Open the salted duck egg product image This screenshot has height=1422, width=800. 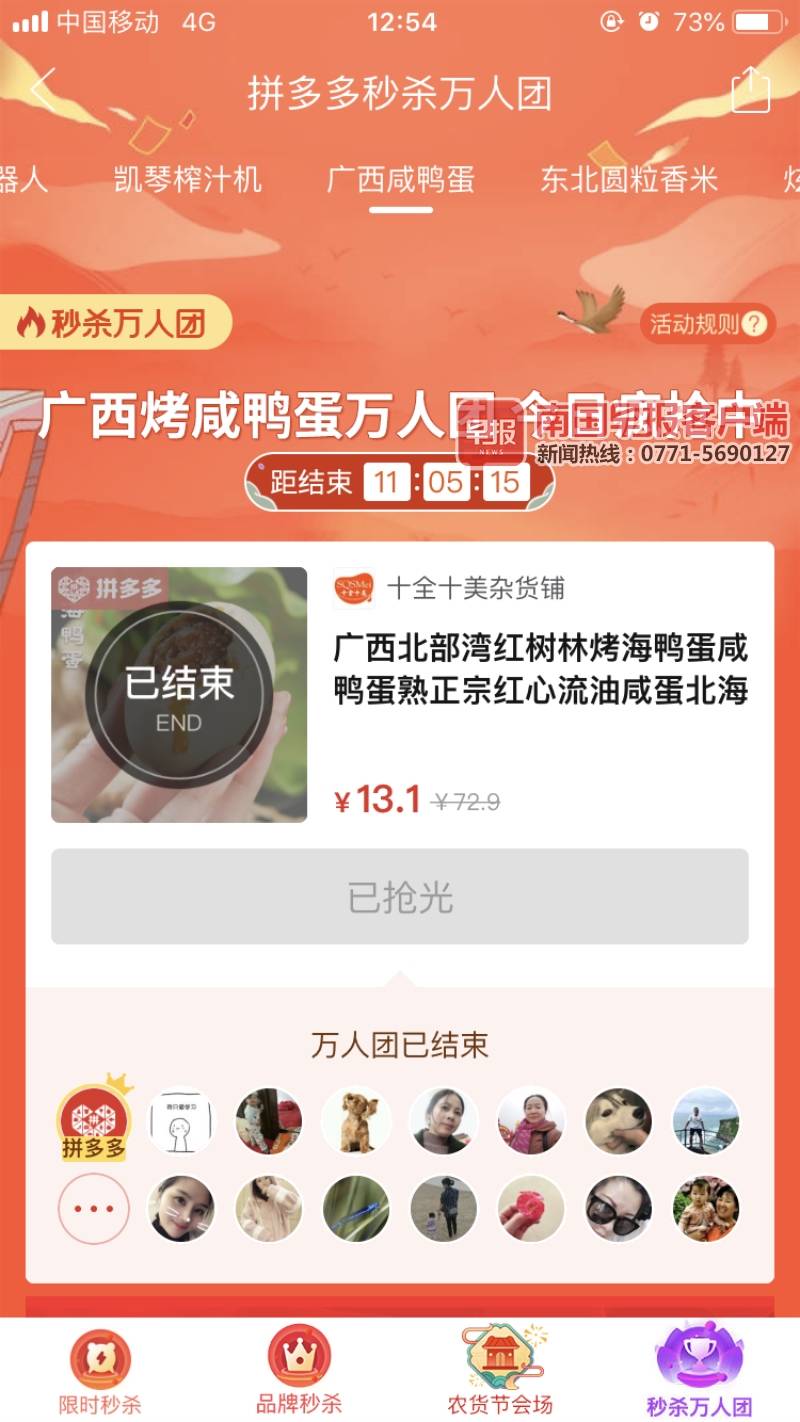click(179, 695)
